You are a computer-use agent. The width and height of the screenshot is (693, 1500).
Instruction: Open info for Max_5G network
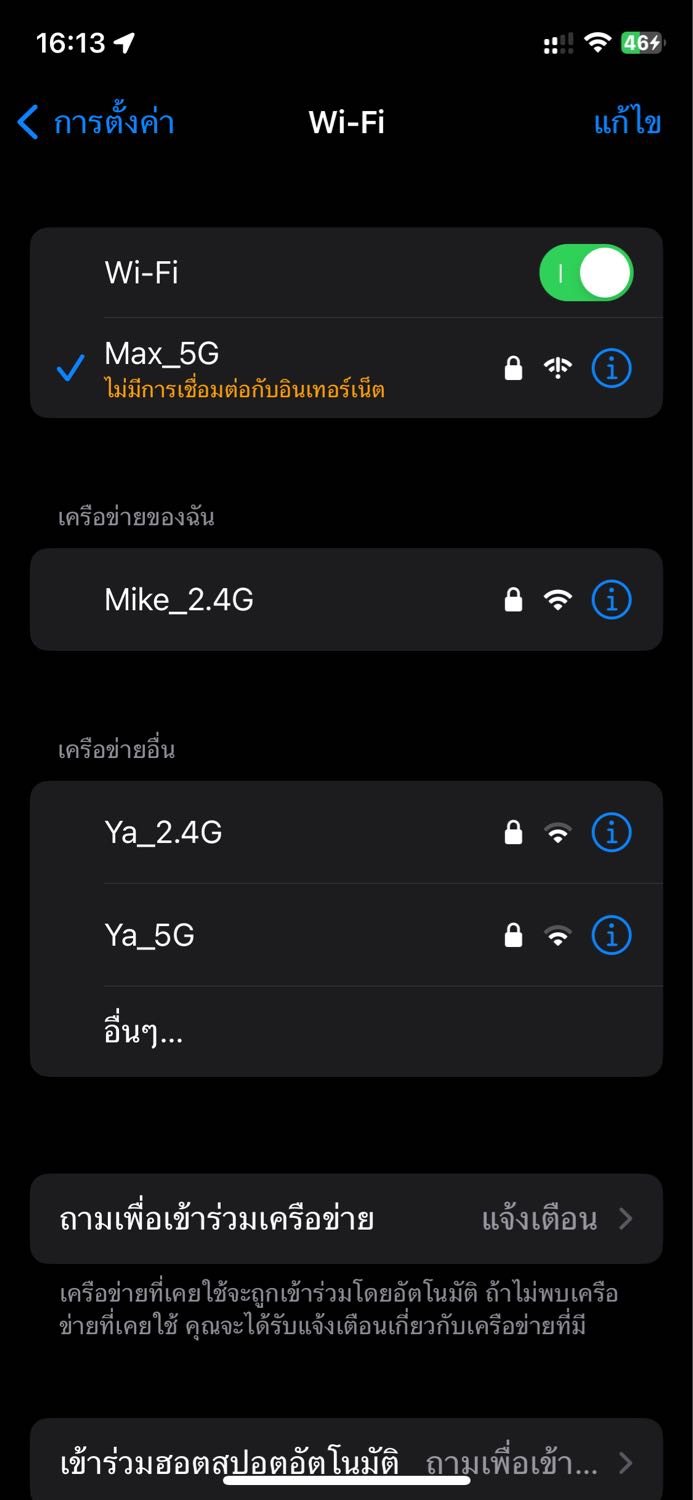[x=611, y=369]
